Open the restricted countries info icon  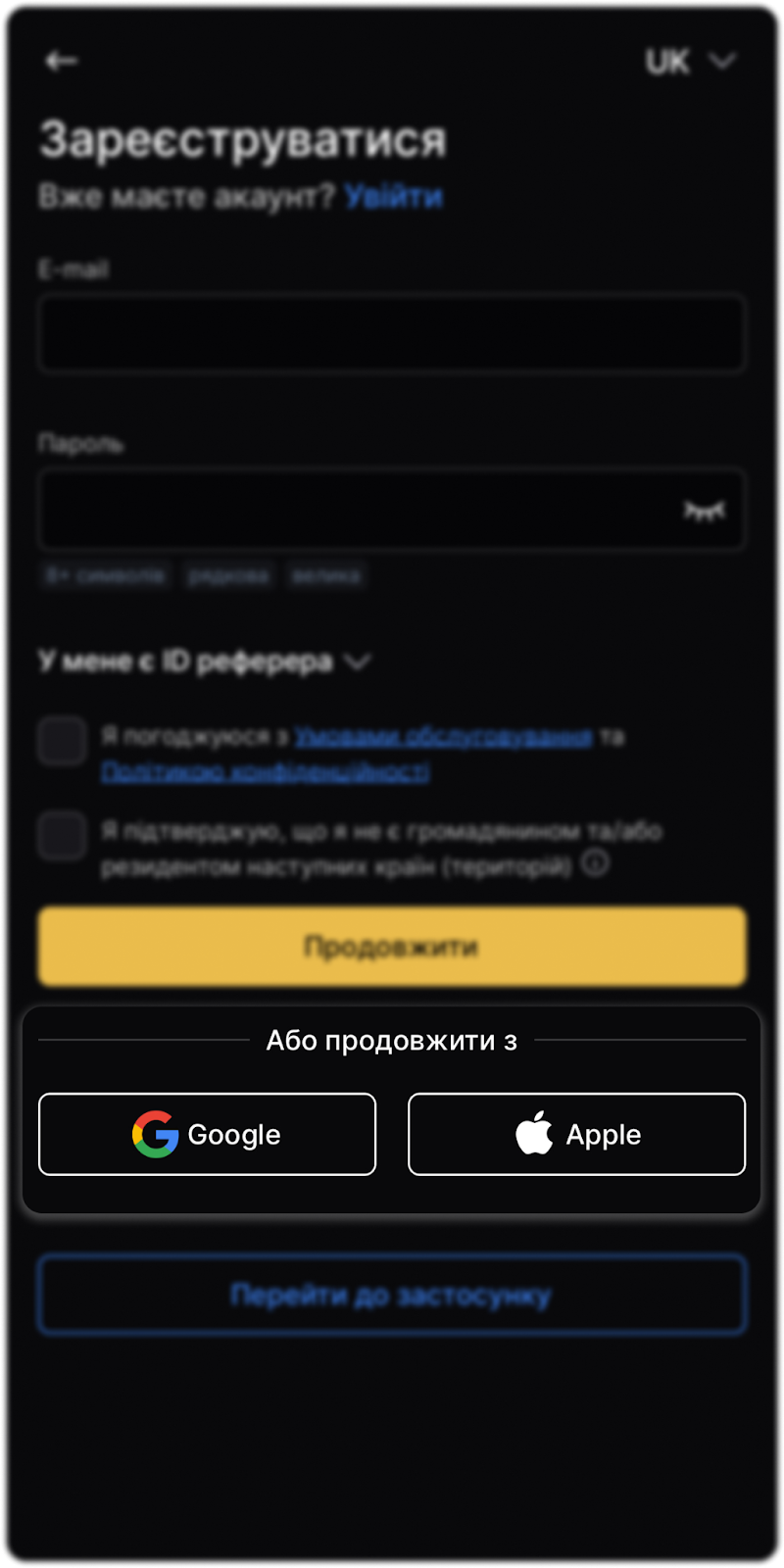coord(596,864)
